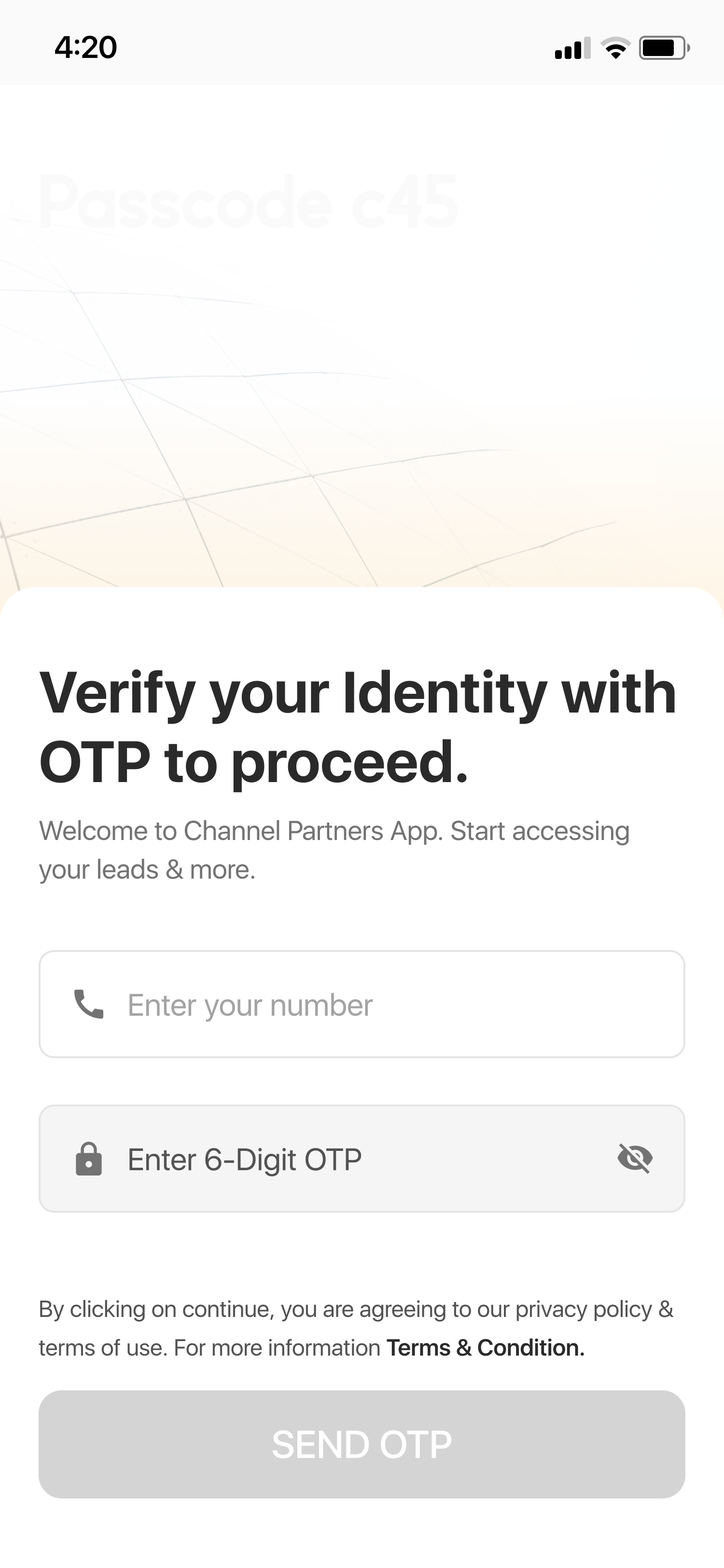Tap the SEND OTP button
This screenshot has height=1568, width=724.
[362, 1444]
